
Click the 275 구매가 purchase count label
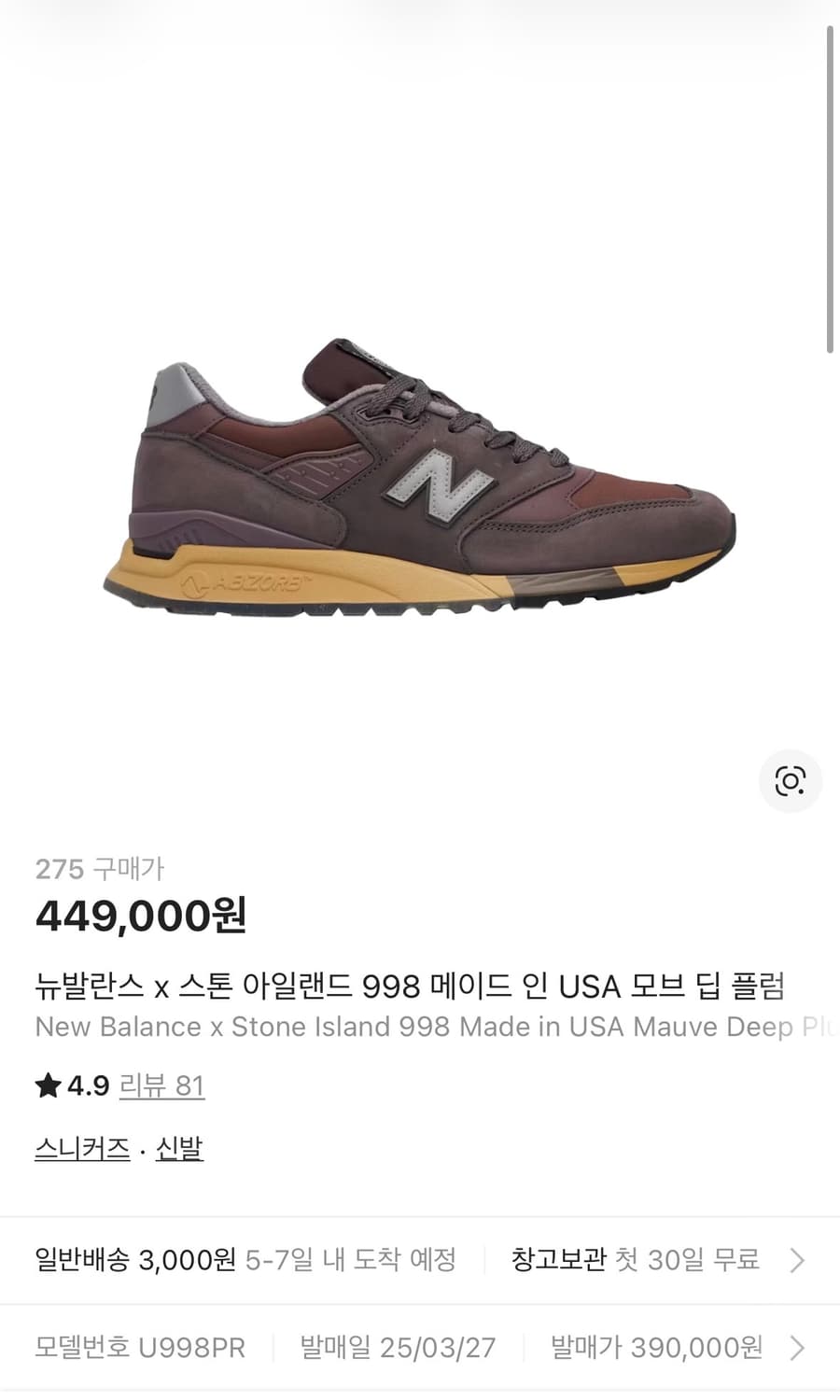98,868
